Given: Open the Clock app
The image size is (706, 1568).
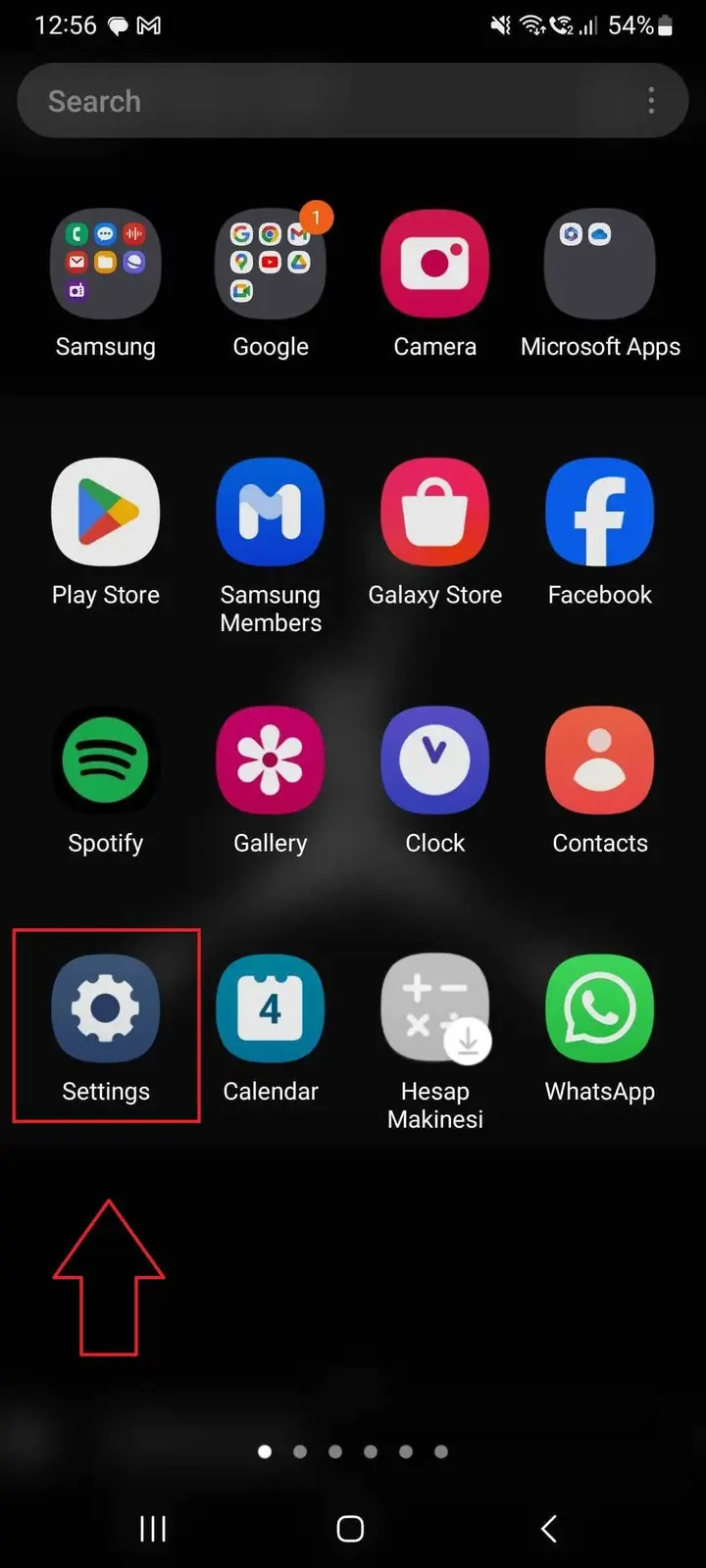Looking at the screenshot, I should pos(435,760).
